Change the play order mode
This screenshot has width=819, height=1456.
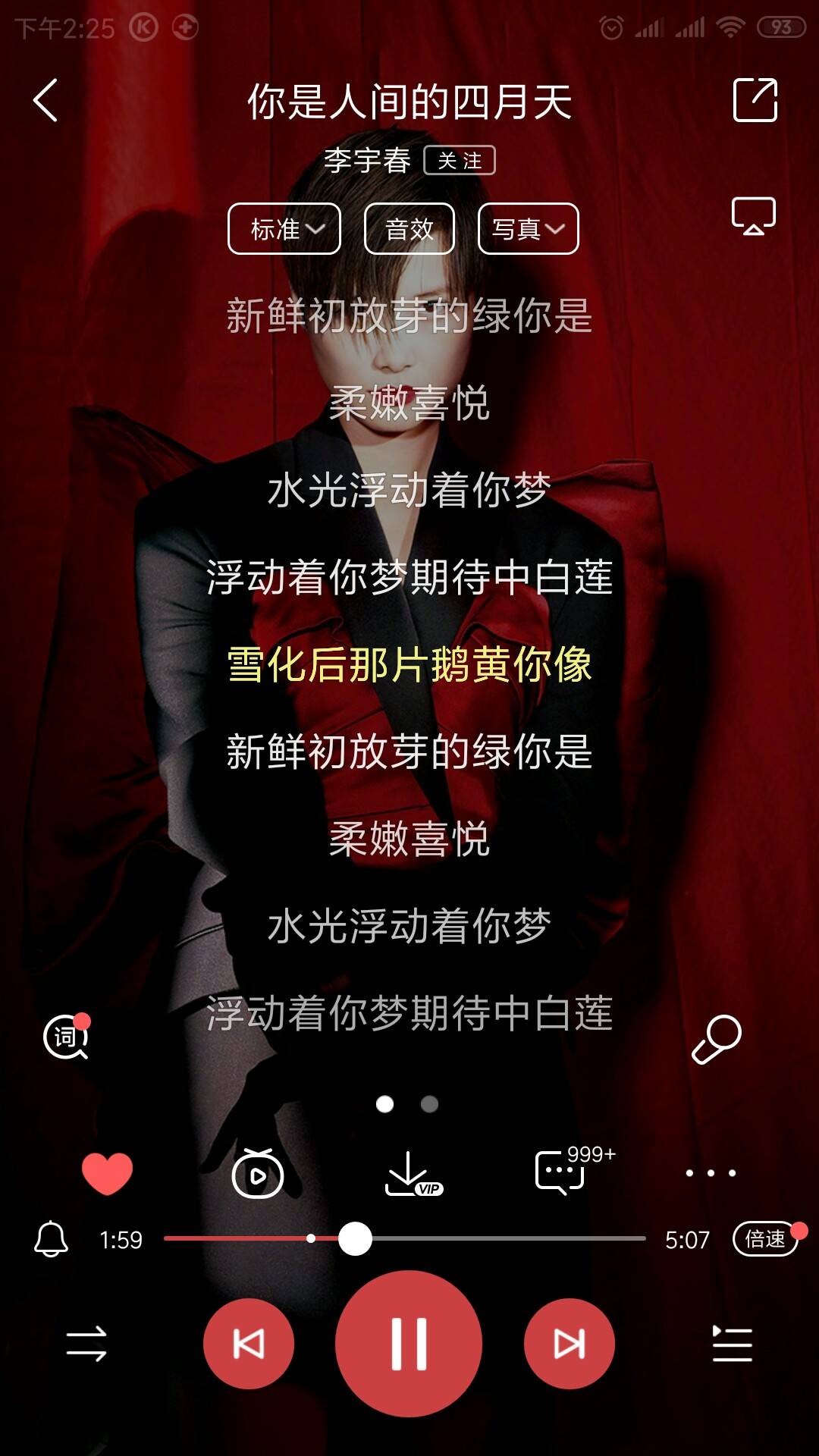click(x=86, y=1344)
